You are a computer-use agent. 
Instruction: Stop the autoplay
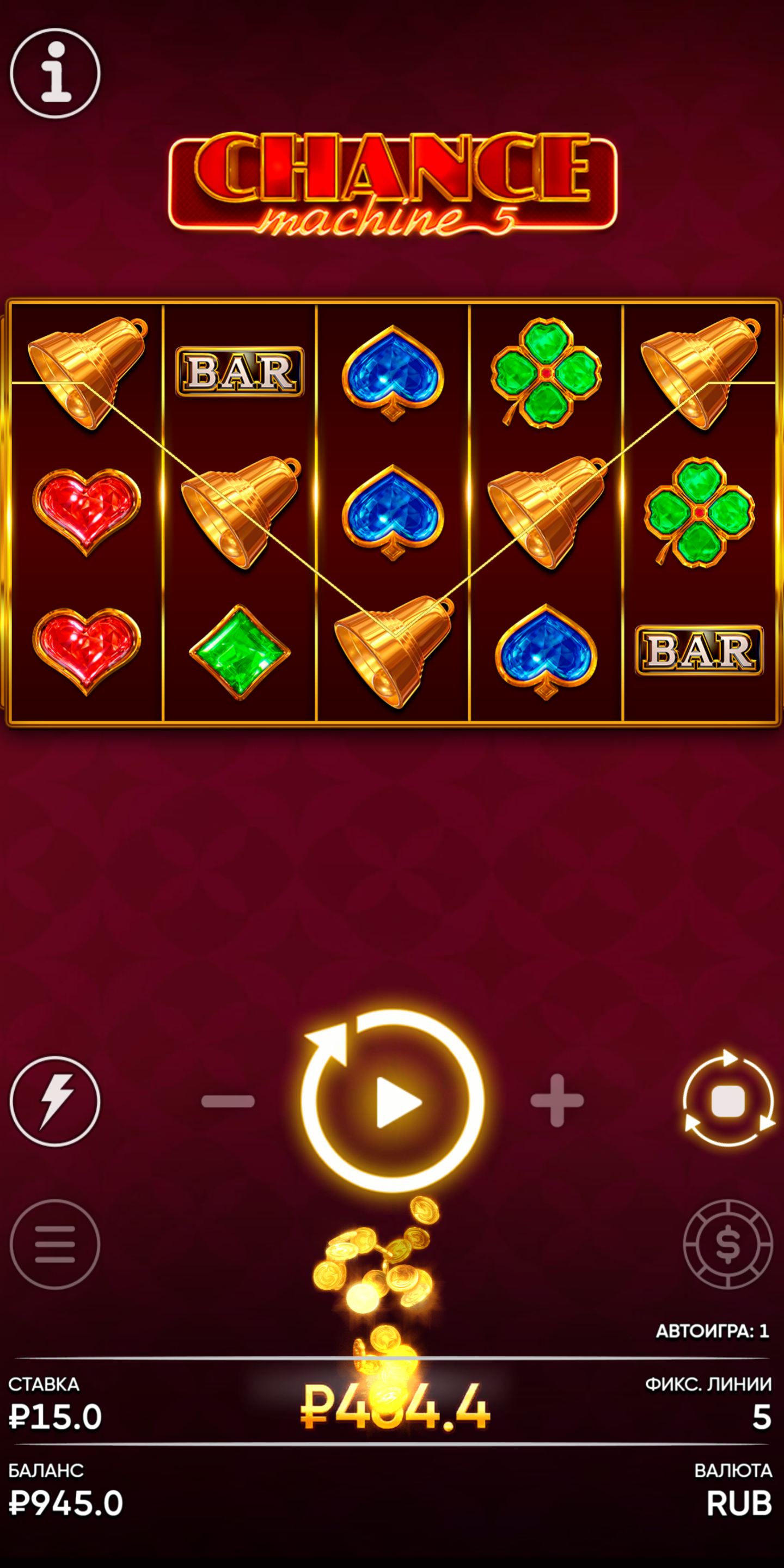coord(728,1101)
